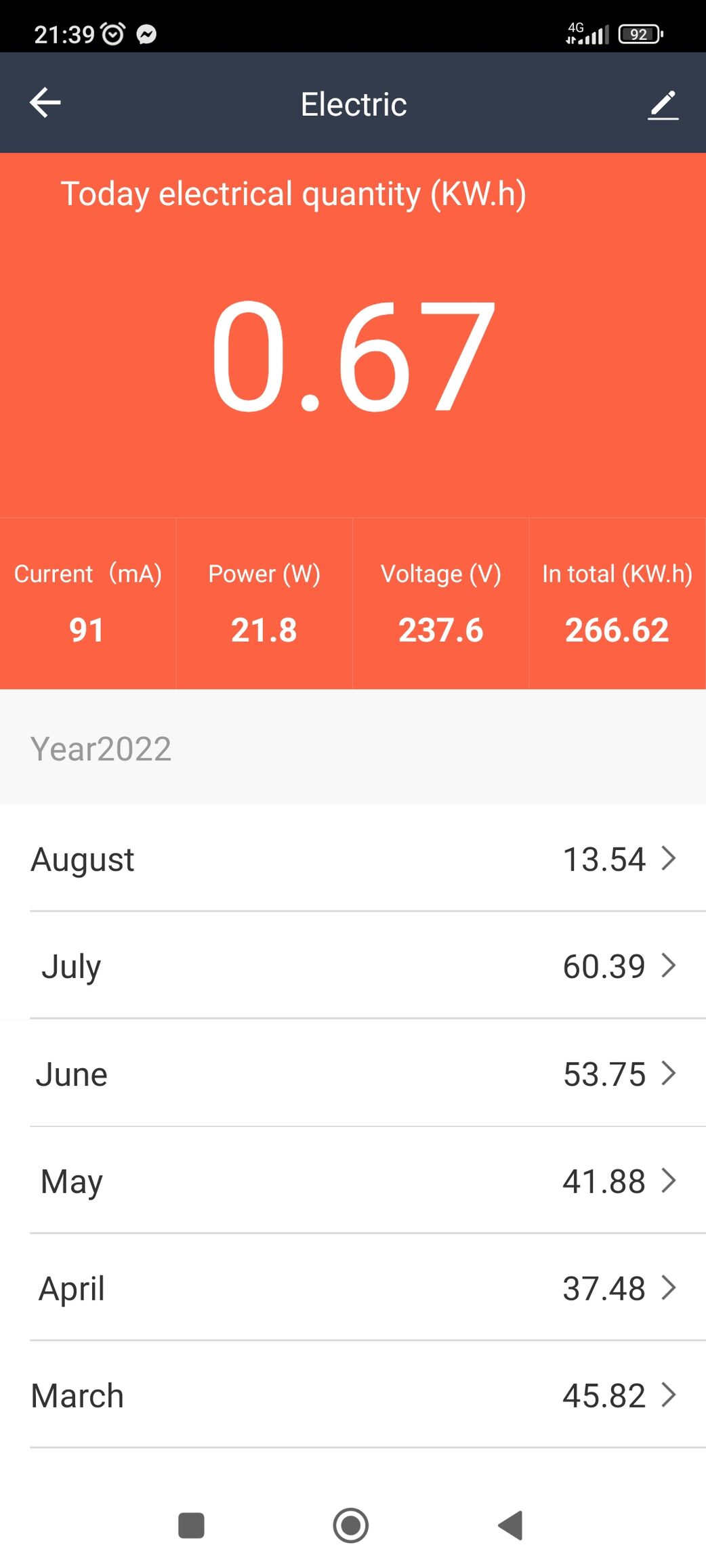Viewport: 706px width, 1568px height.
Task: Tap the system home button
Action: click(351, 1525)
